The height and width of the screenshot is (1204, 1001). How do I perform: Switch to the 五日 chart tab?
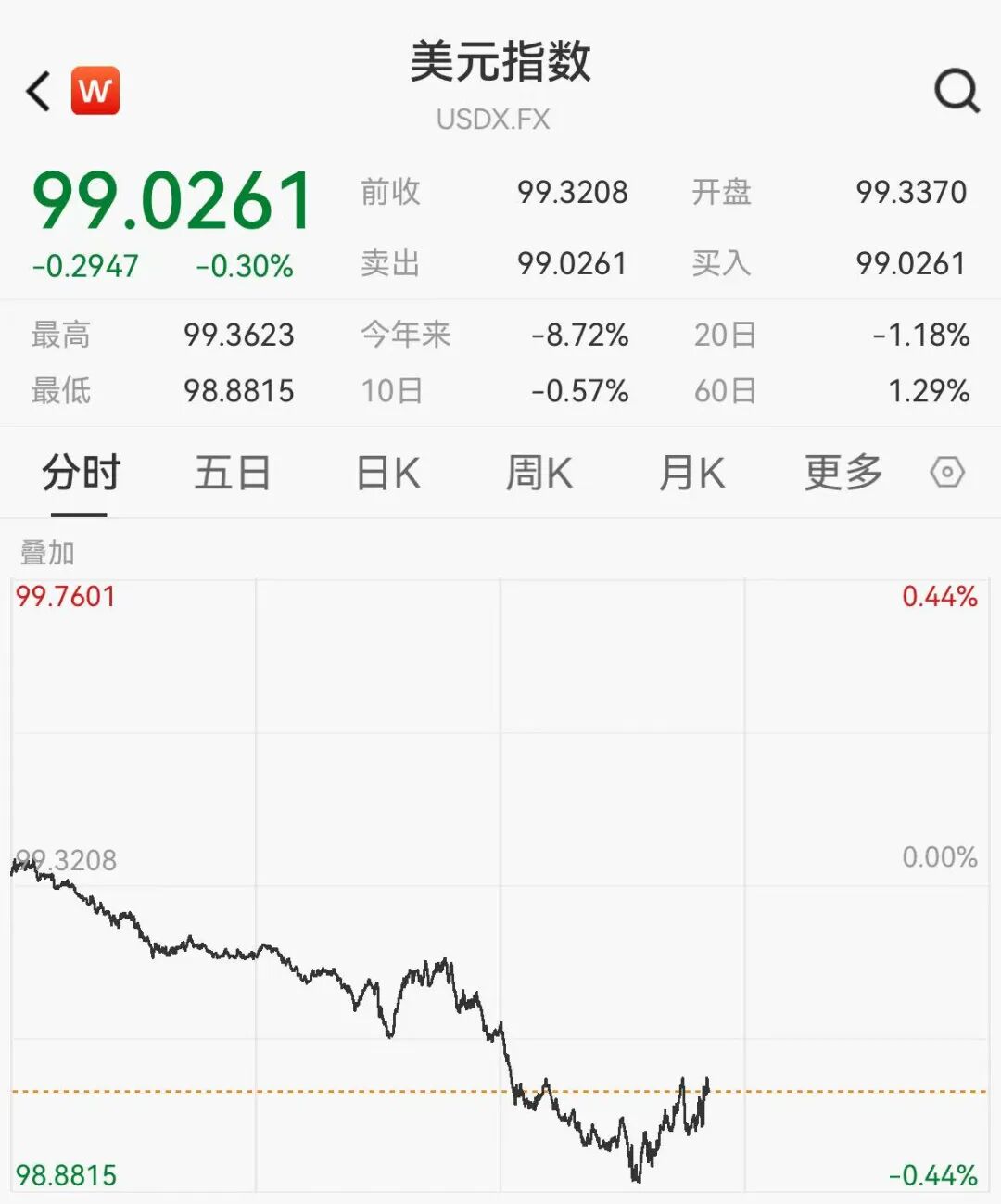coord(232,473)
